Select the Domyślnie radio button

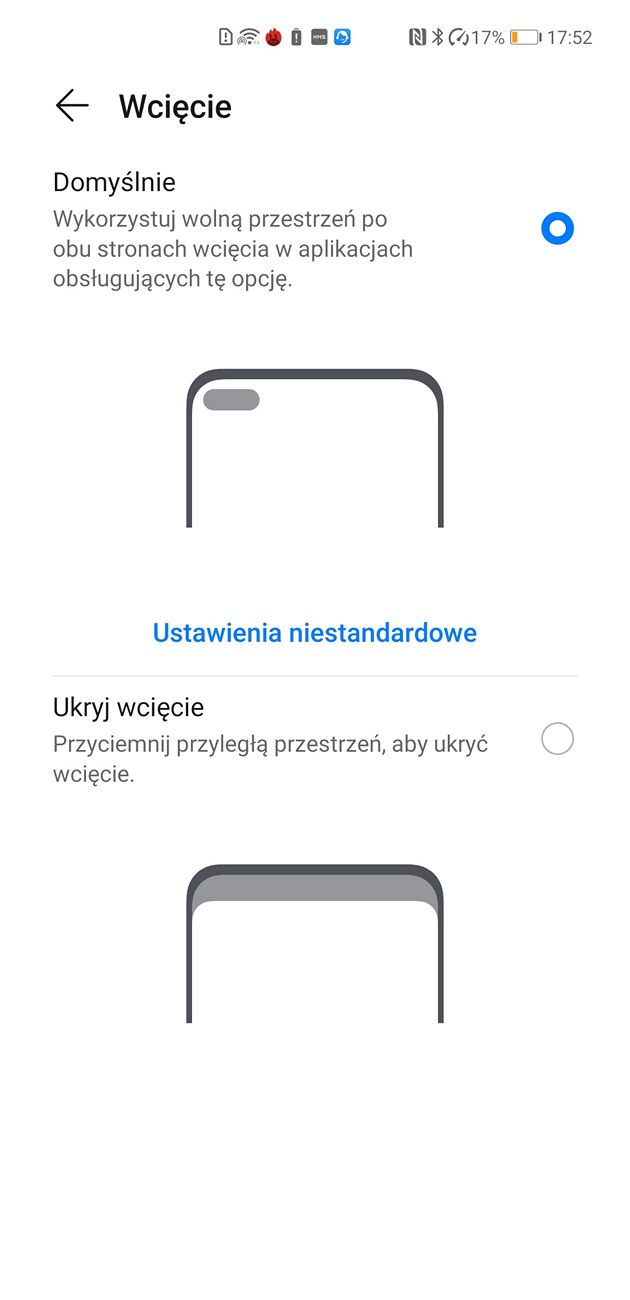point(557,229)
